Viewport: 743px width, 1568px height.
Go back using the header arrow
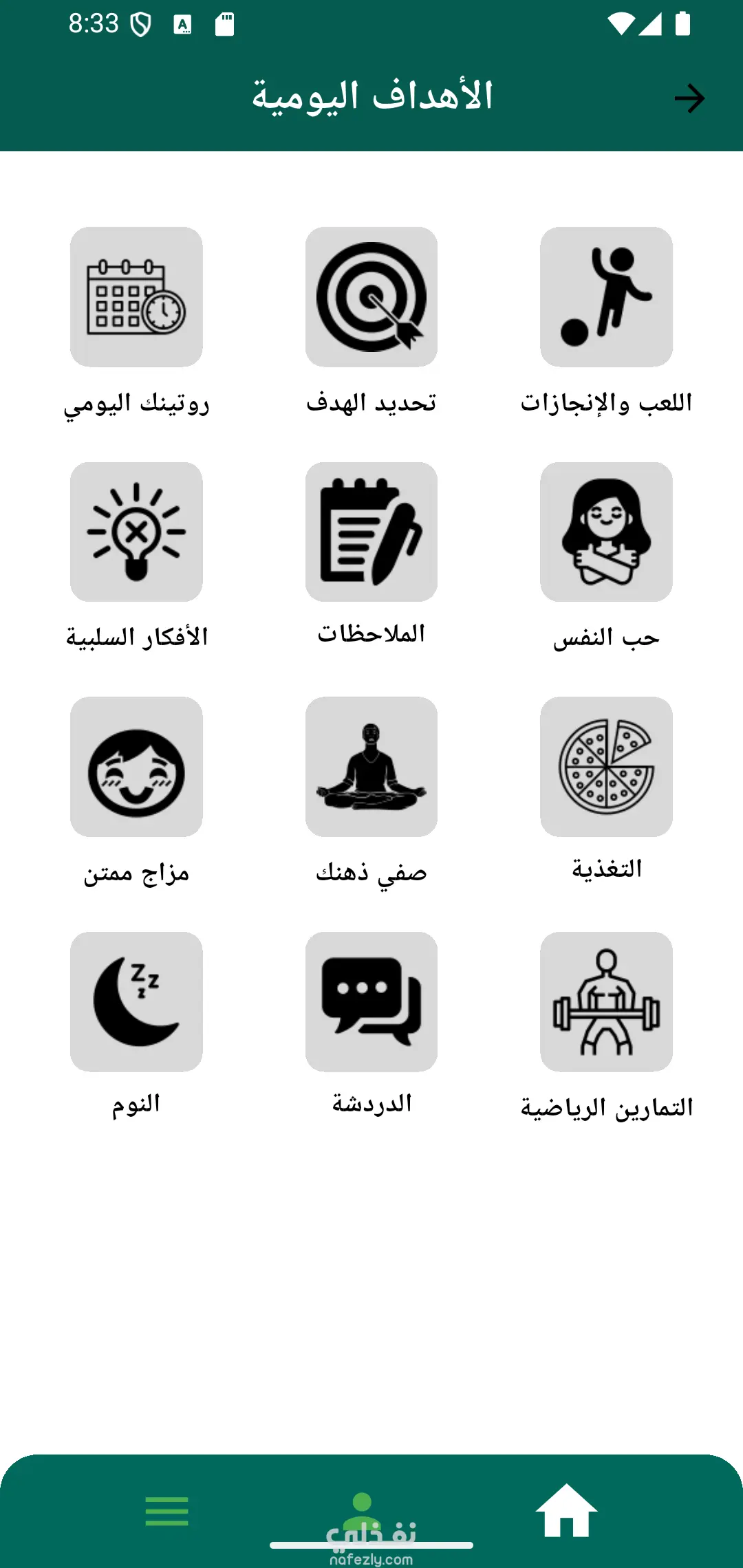coord(689,98)
